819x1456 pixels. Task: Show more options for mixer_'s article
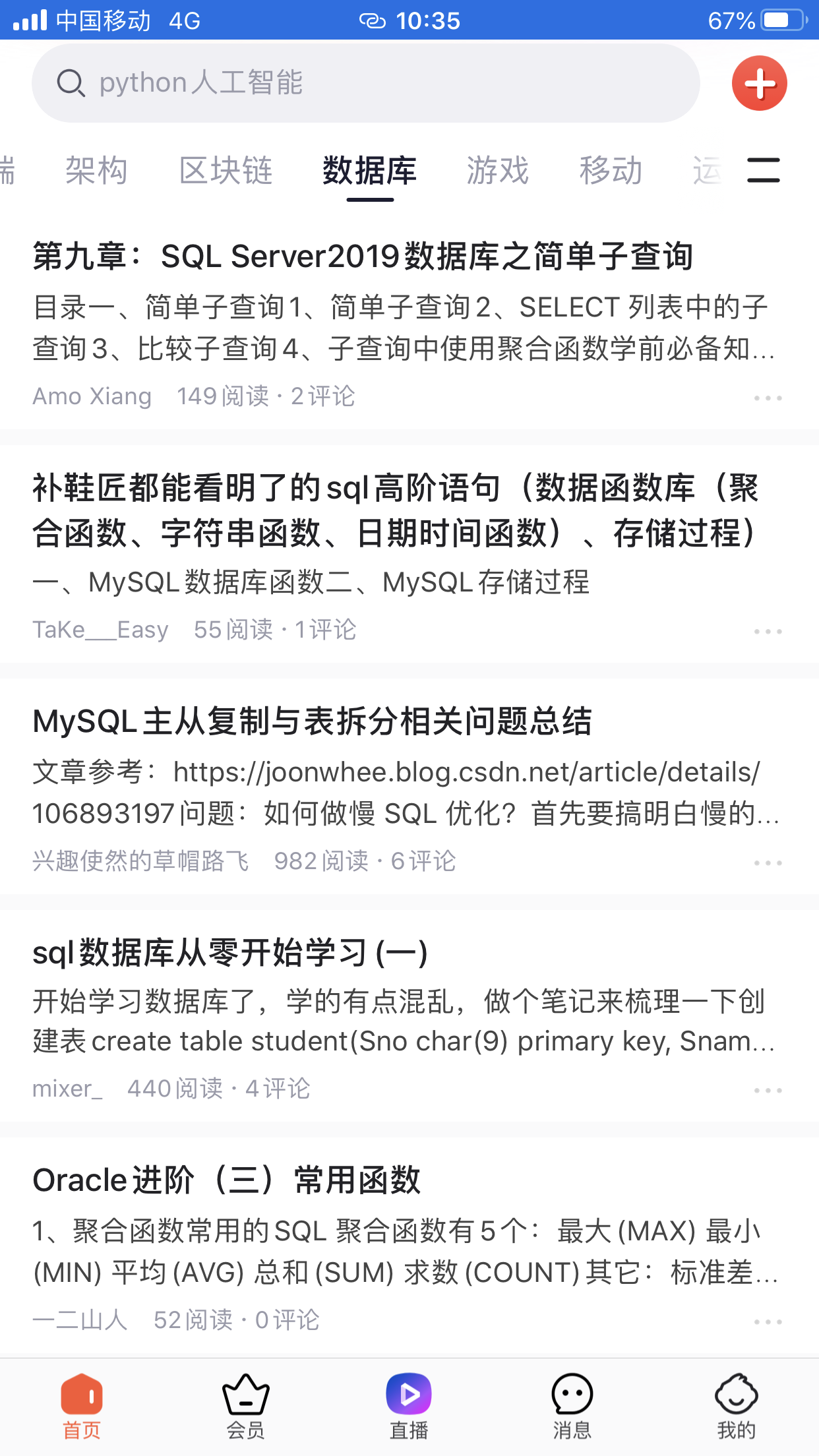click(x=768, y=1091)
